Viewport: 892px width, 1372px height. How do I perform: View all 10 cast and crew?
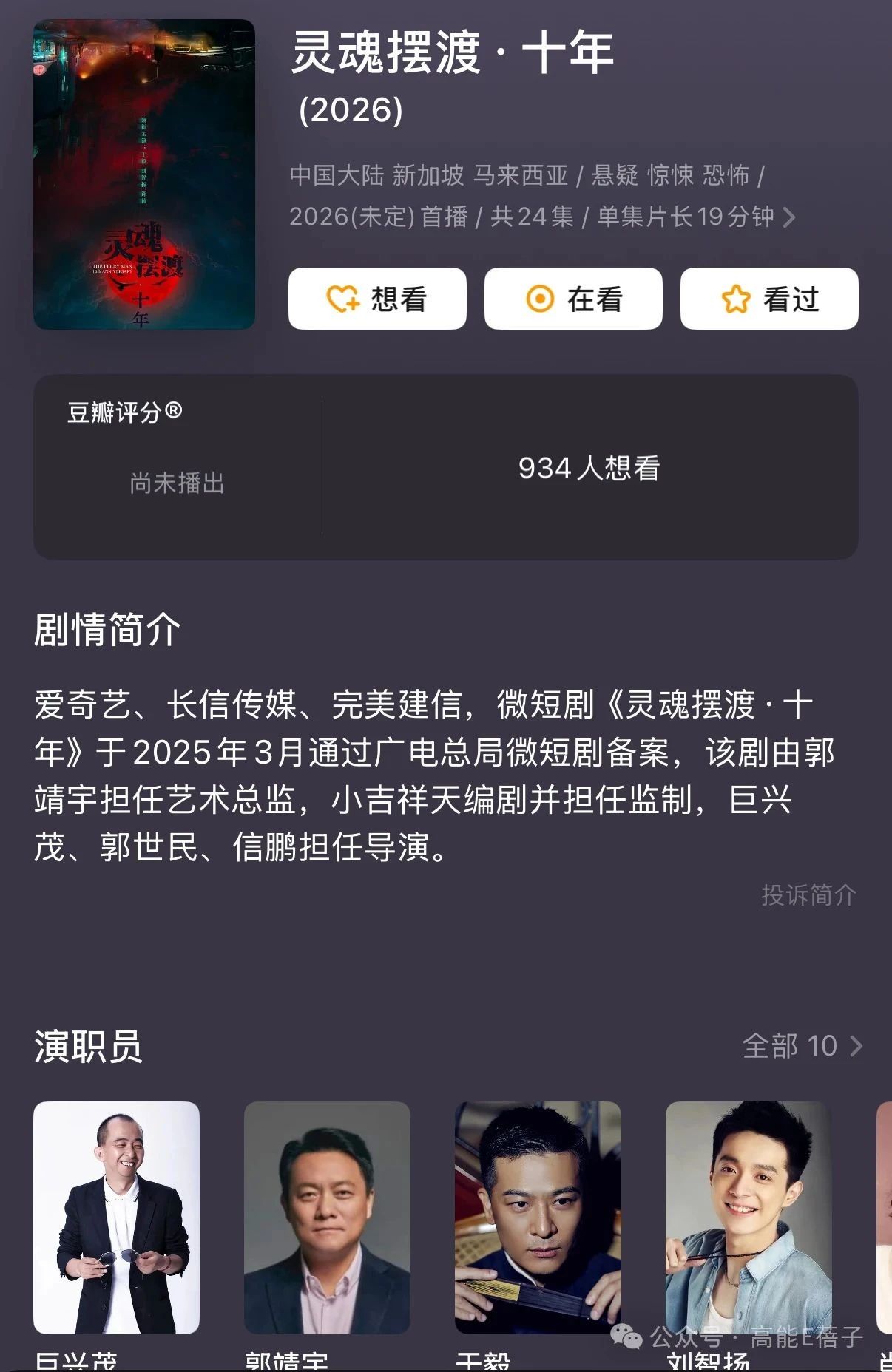coord(803,1046)
